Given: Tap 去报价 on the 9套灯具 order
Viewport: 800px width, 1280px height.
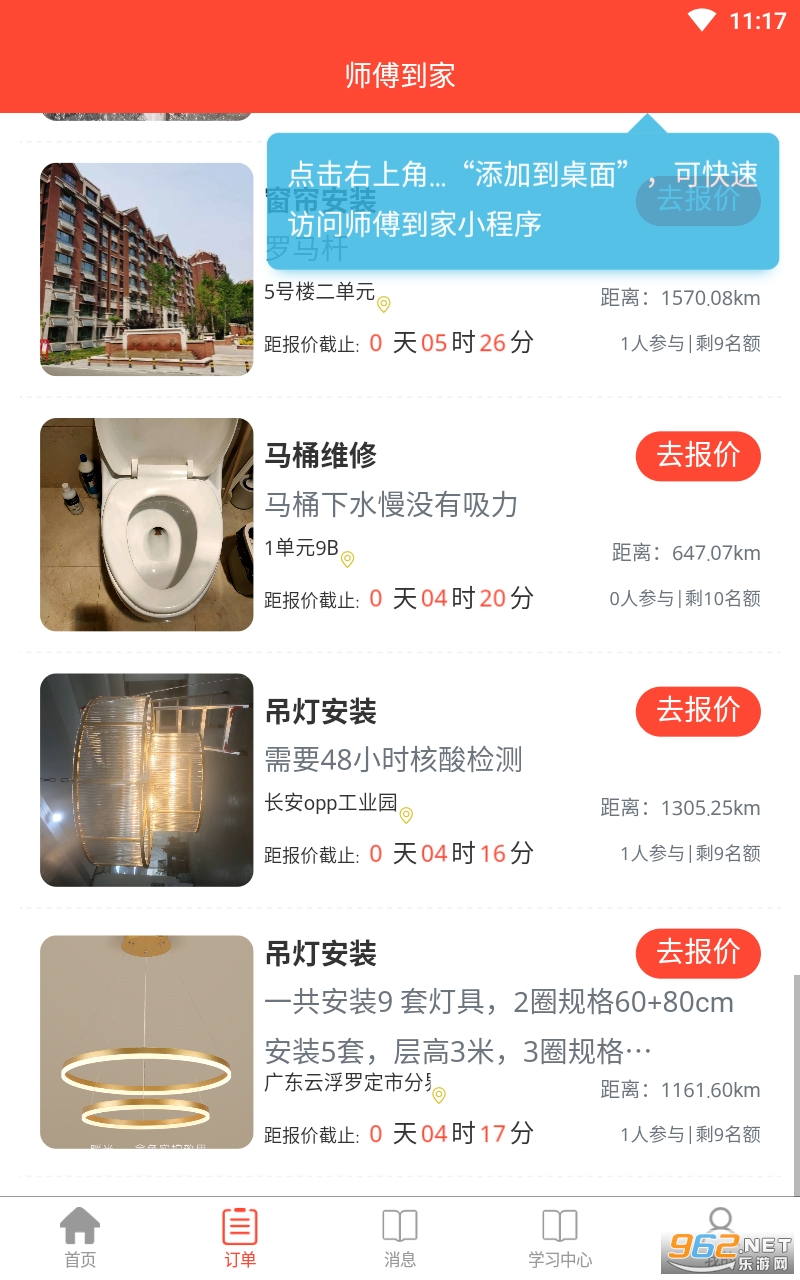Looking at the screenshot, I should pyautogui.click(x=698, y=953).
